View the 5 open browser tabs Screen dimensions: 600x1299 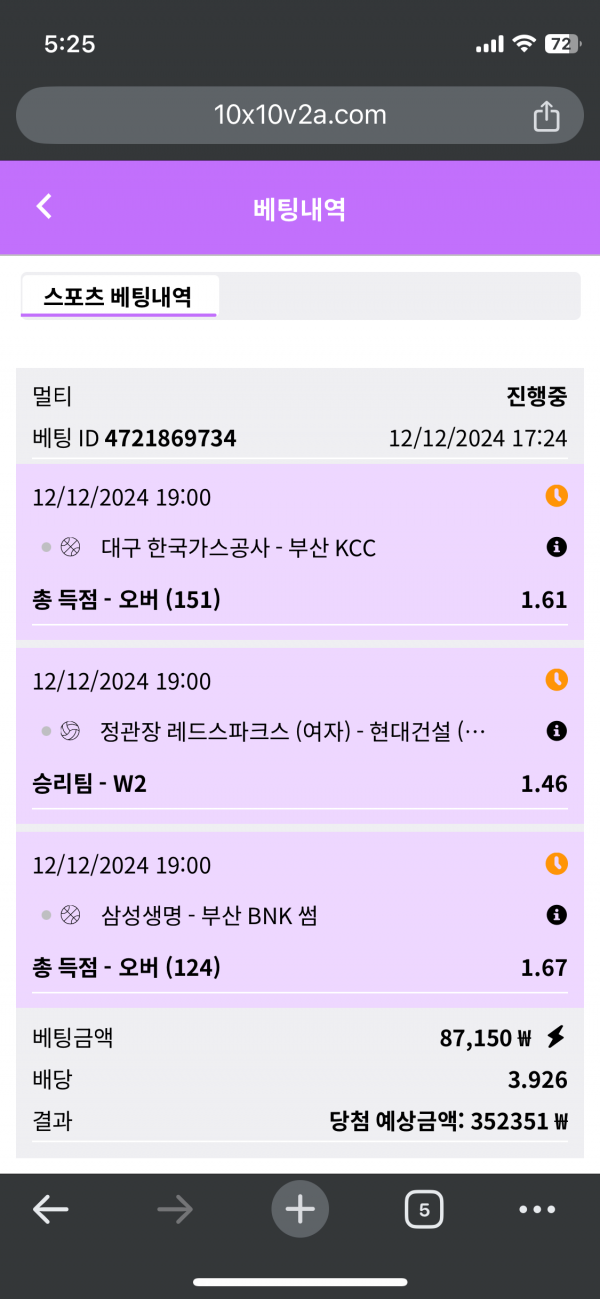424,1210
